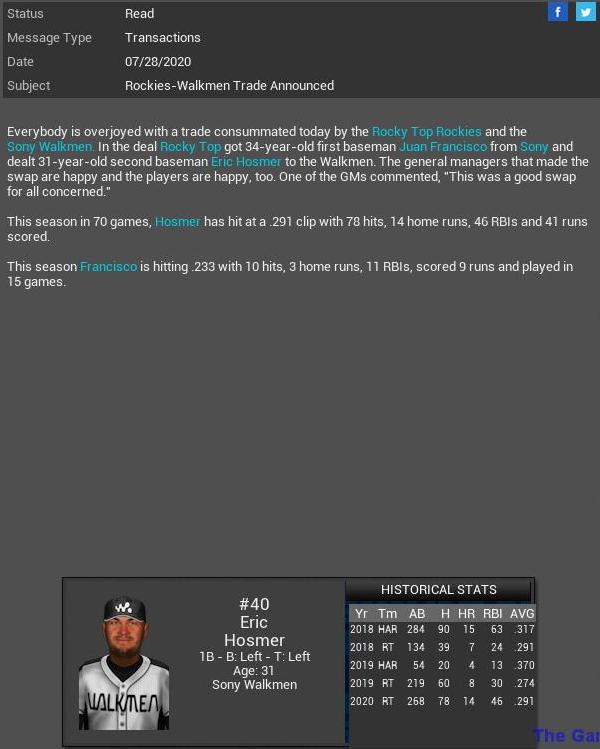Open Eric Hosmer's player link in first paragraph
The height and width of the screenshot is (749, 600).
pyautogui.click(x=246, y=162)
